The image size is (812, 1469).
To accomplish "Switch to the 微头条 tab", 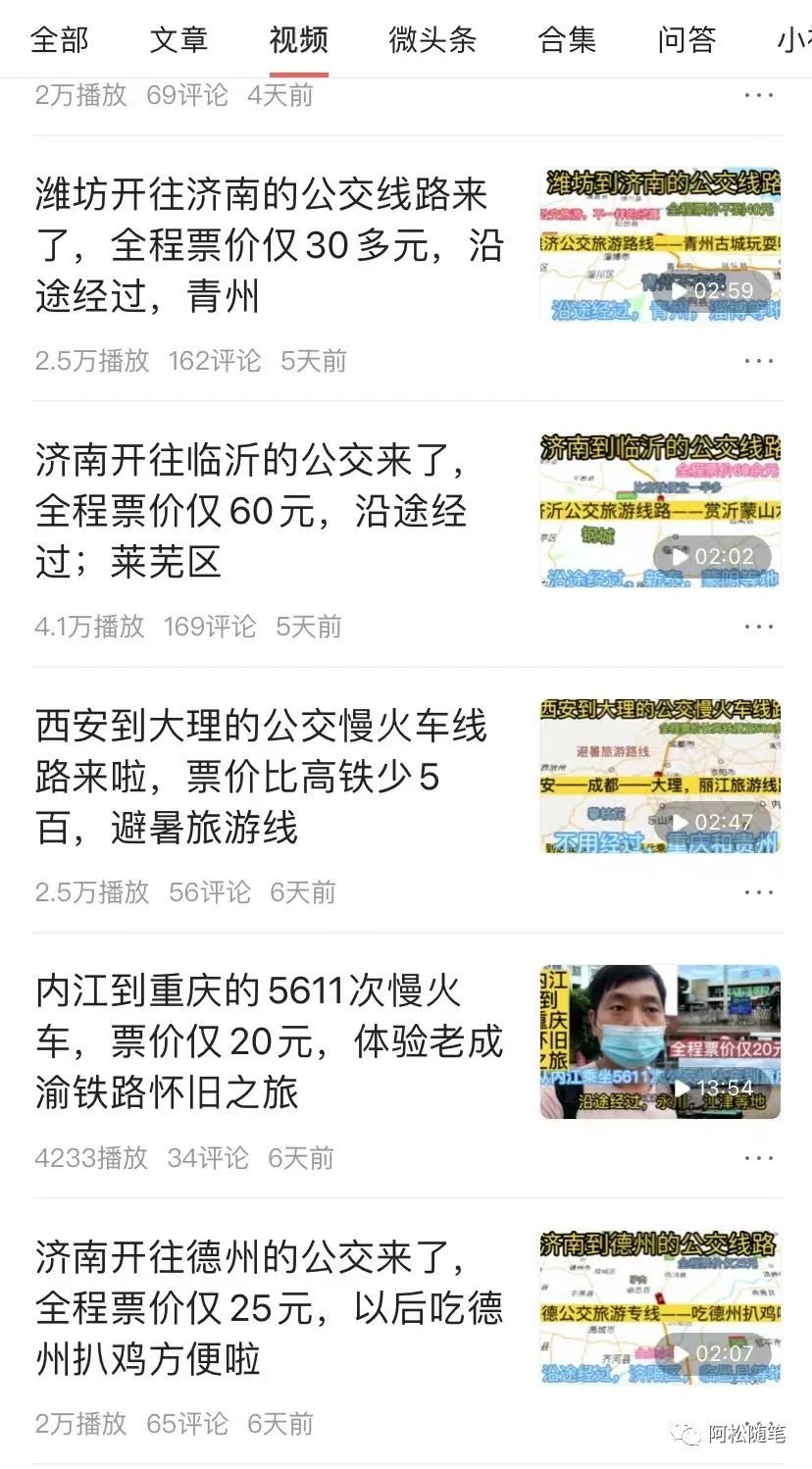I will pyautogui.click(x=431, y=40).
